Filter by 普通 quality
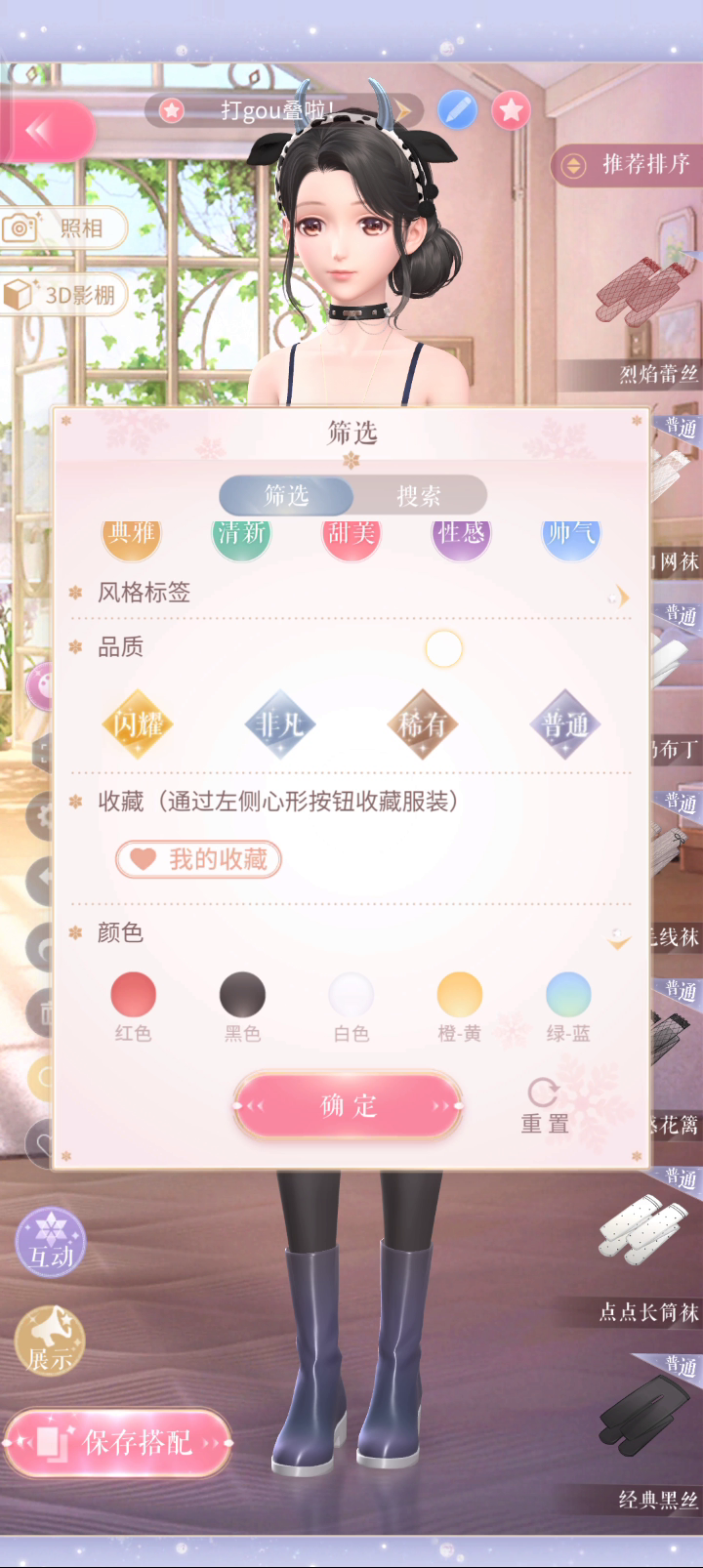 click(565, 723)
